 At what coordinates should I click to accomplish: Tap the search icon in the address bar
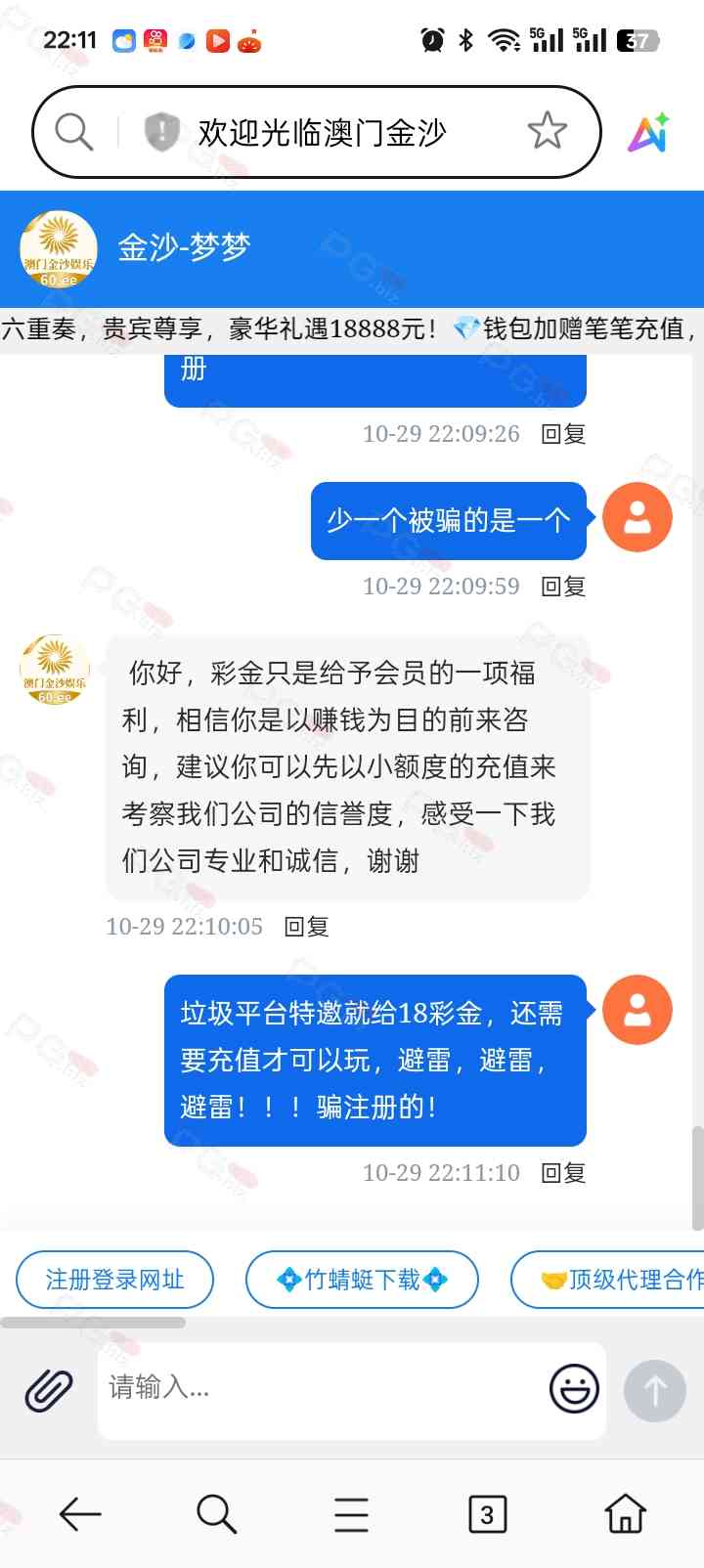pos(73,131)
